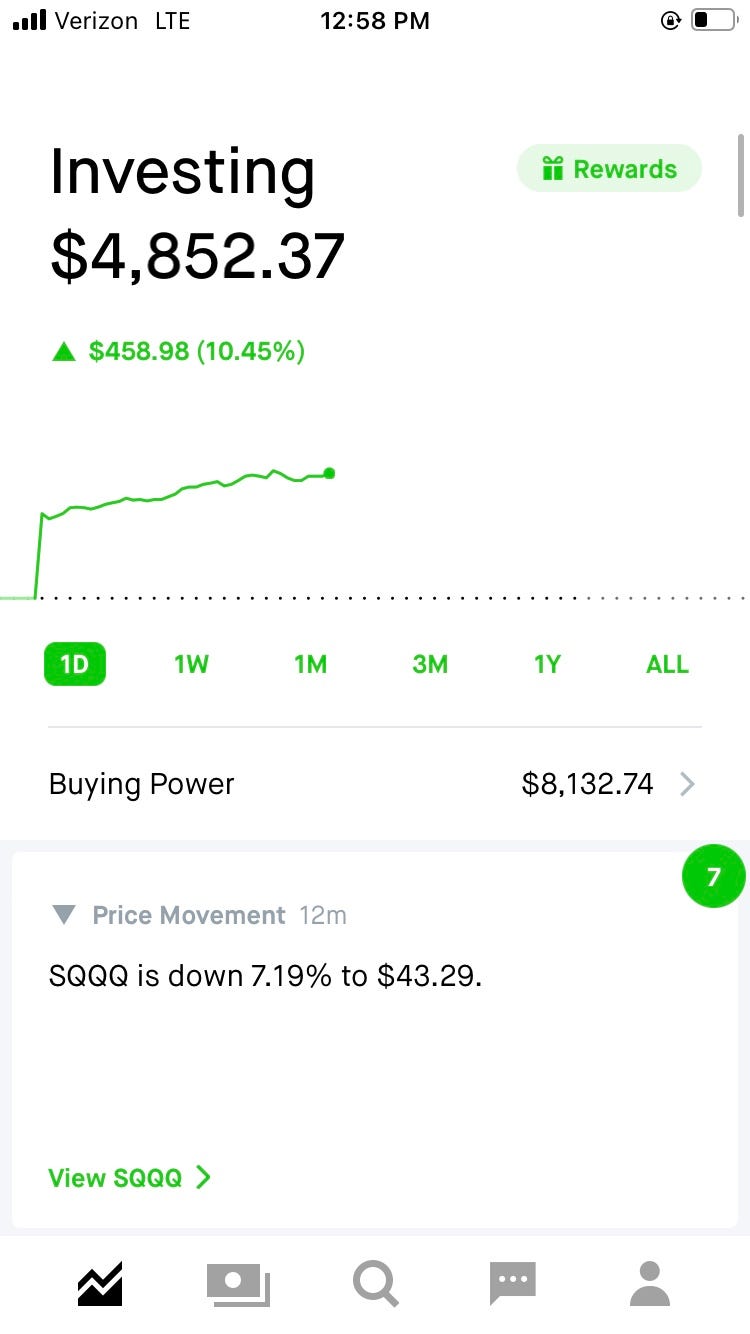This screenshot has width=750, height=1334.
Task: Switch chart to the 1W timeframe
Action: point(191,663)
